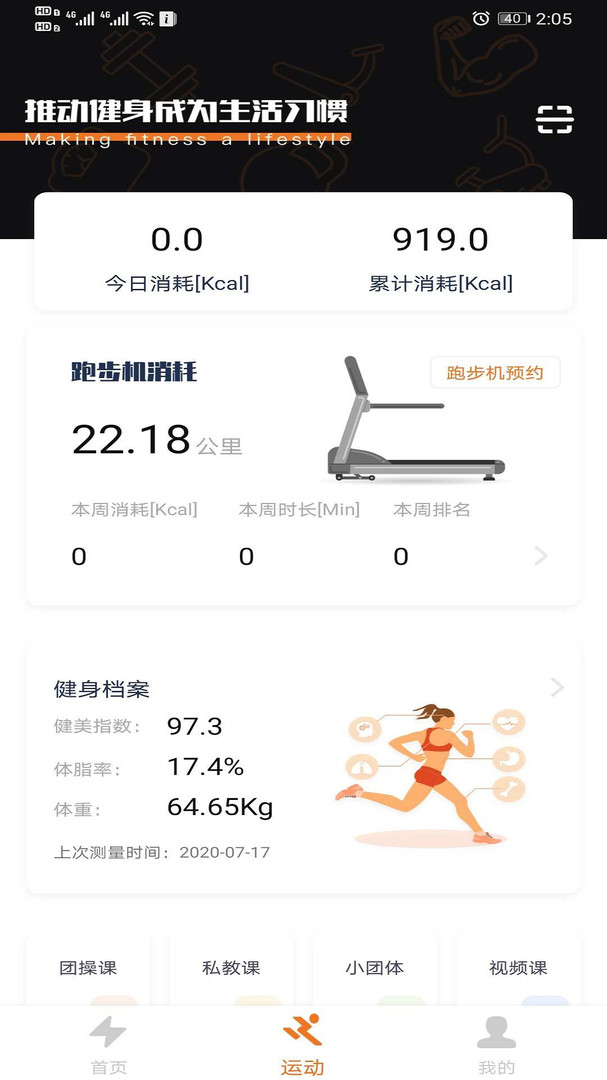Open the 小团体 card
This screenshot has height=1080, width=607.
click(375, 968)
